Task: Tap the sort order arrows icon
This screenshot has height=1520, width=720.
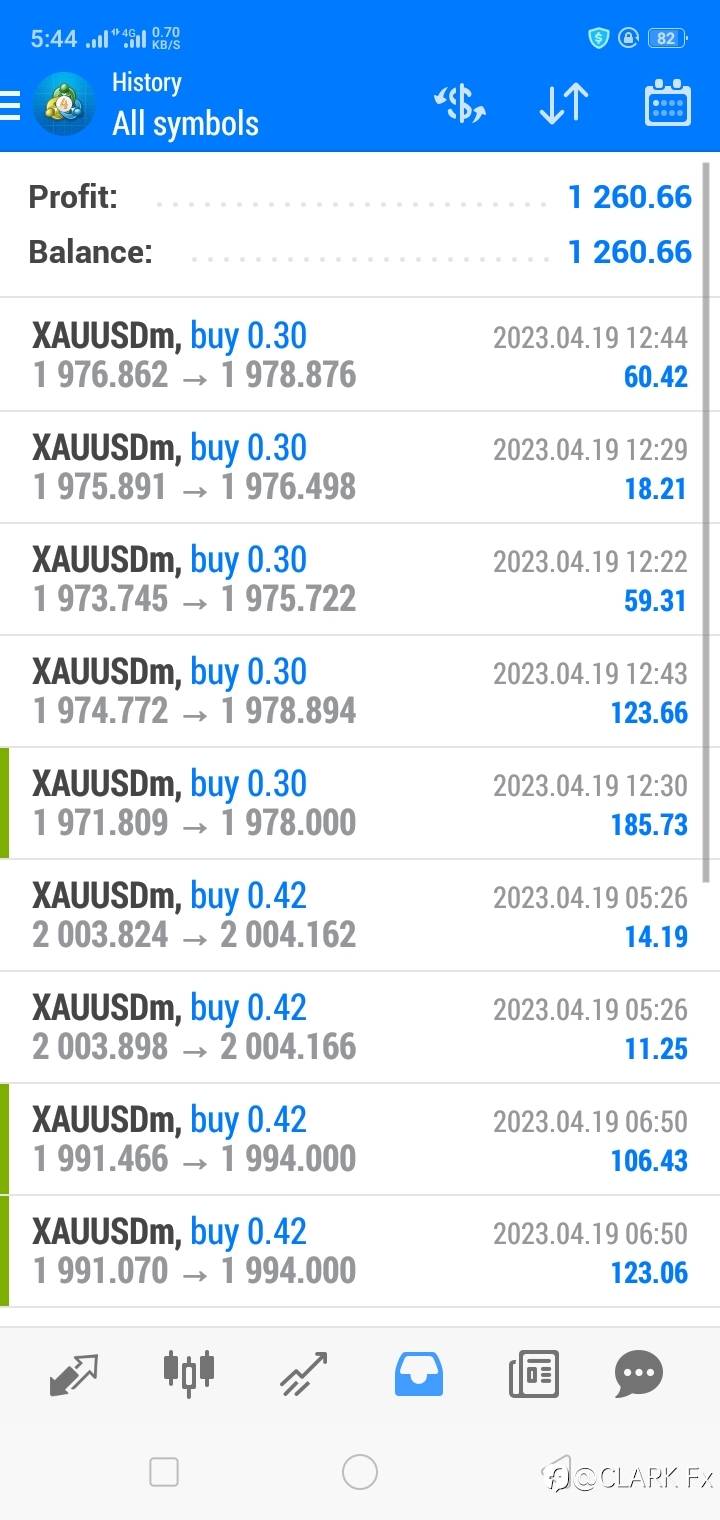Action: point(564,104)
